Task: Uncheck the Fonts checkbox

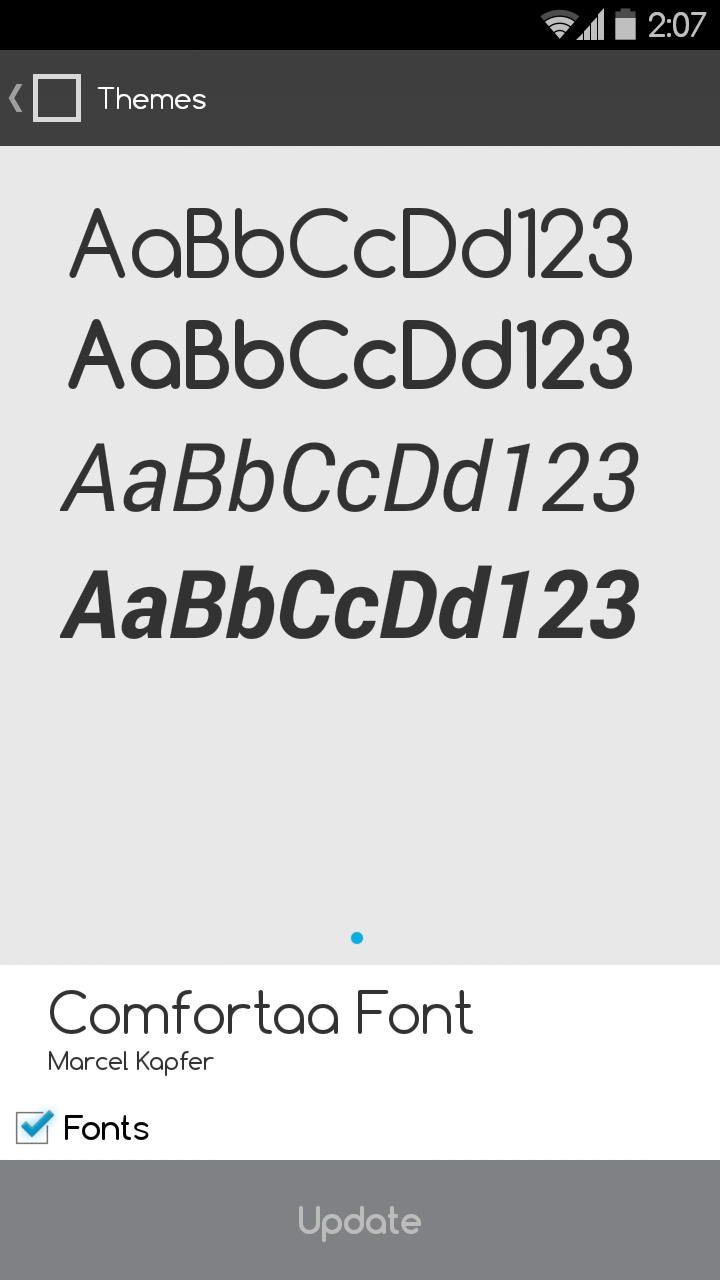Action: coord(34,1126)
